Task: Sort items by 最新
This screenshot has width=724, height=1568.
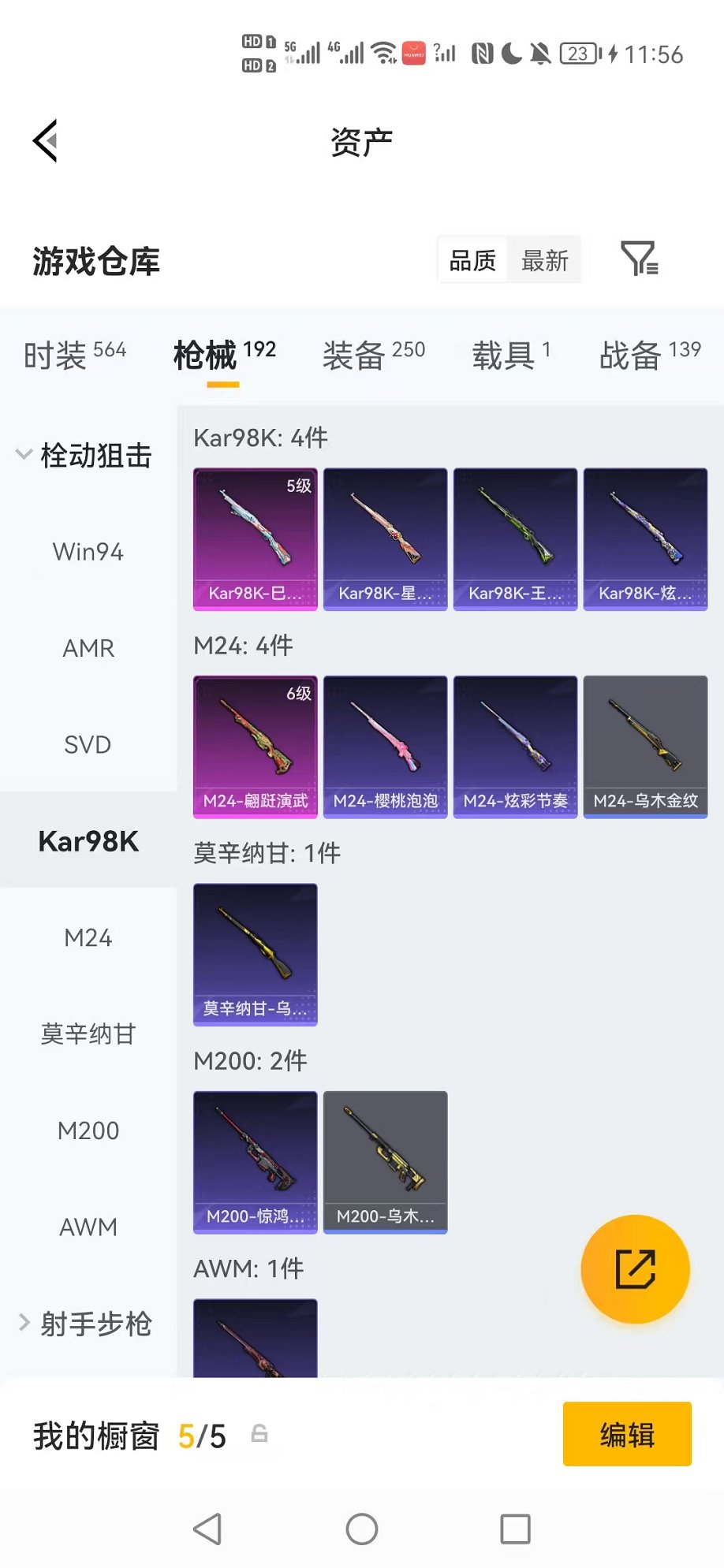Action: click(544, 260)
